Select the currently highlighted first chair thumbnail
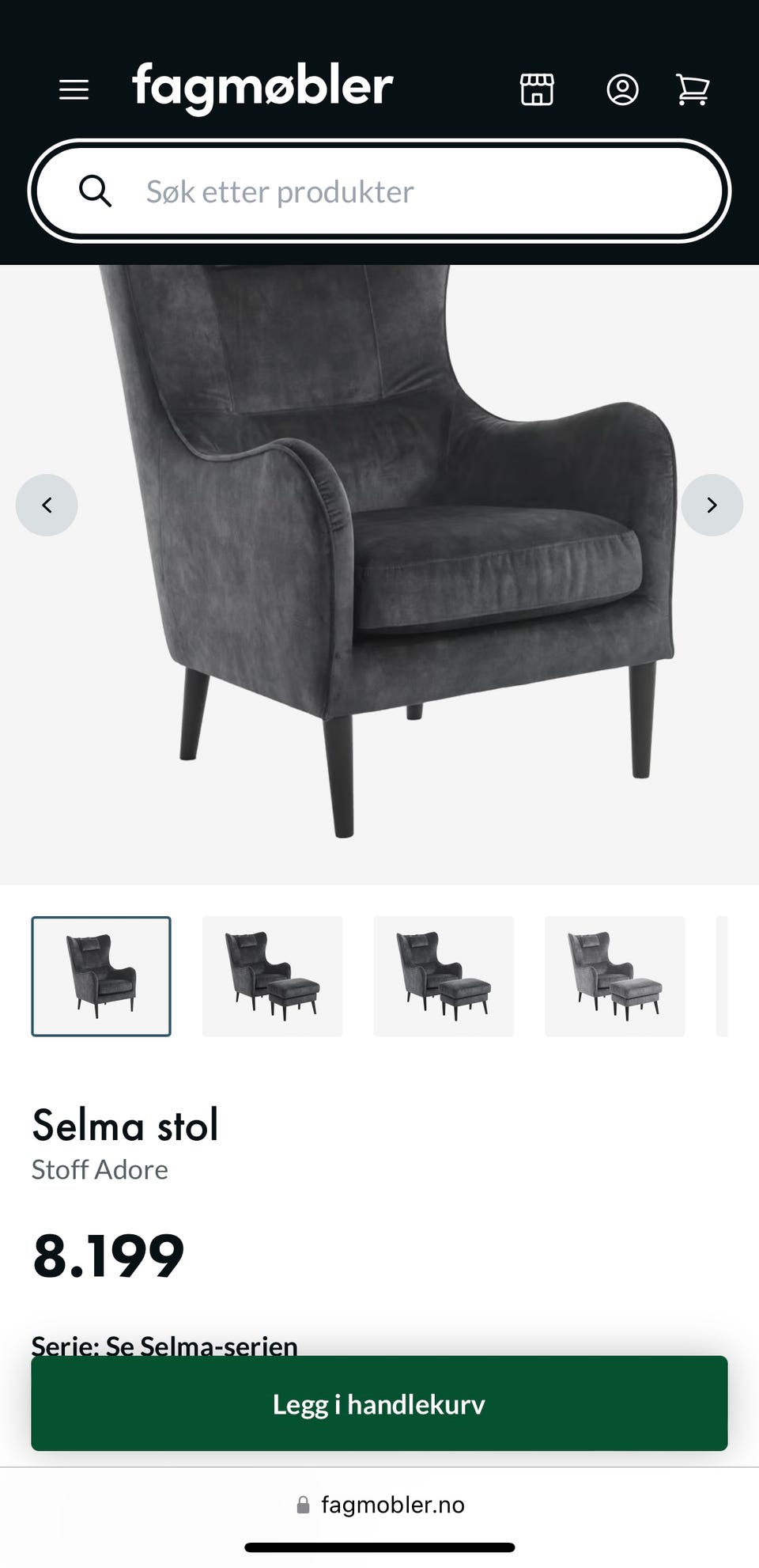Screen dimensions: 759x1568 click(x=100, y=976)
